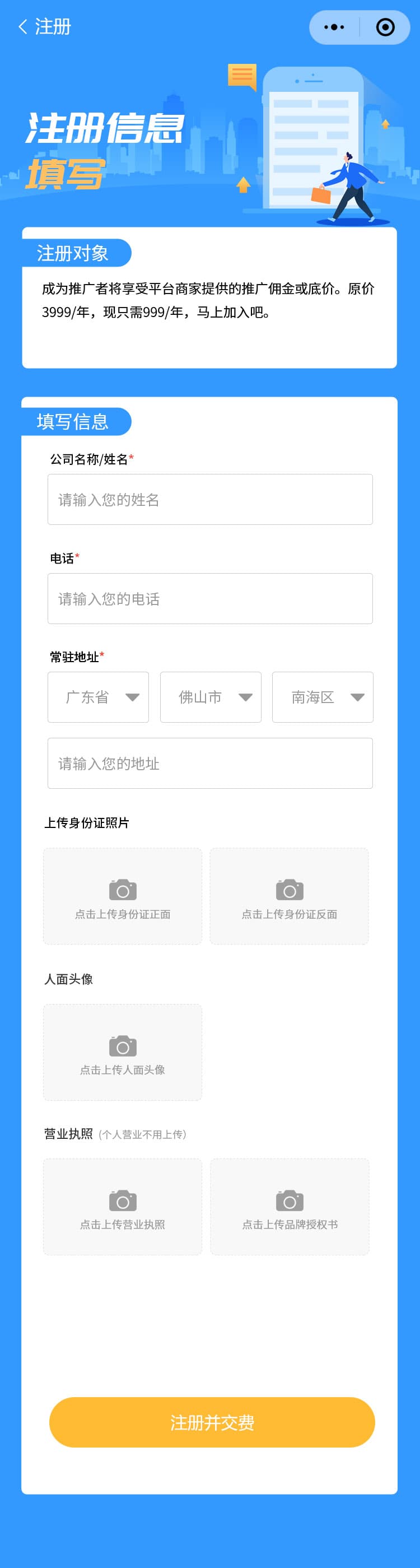Upload the 人面头像 face photo
The width and height of the screenshot is (420, 1568).
(122, 1052)
